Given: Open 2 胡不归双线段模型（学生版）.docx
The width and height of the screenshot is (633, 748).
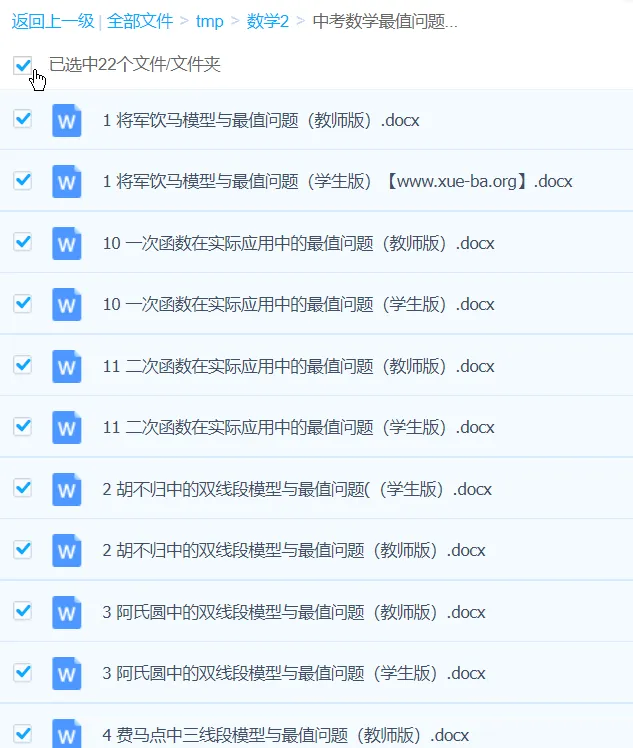Looking at the screenshot, I should pyautogui.click(x=297, y=489).
